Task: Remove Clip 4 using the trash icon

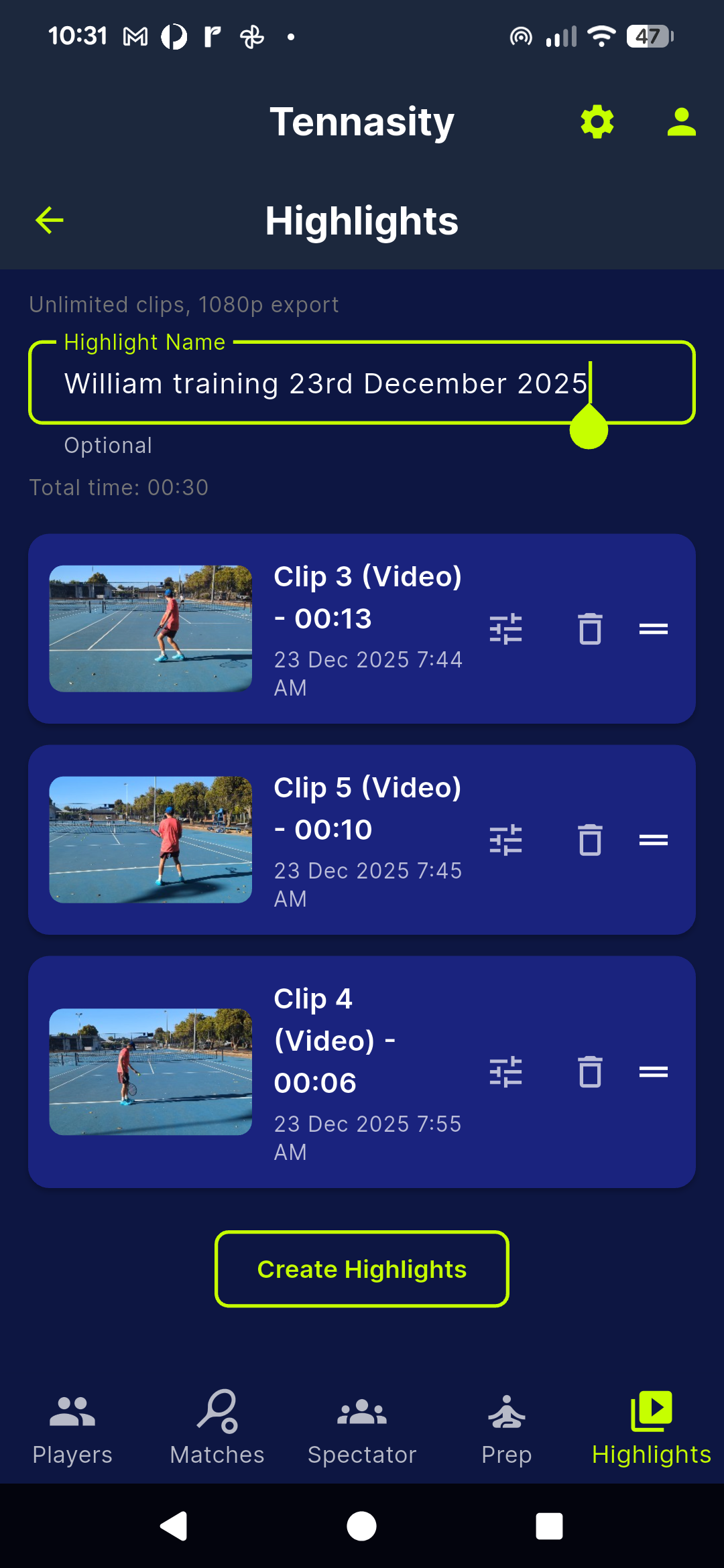Action: point(590,1071)
